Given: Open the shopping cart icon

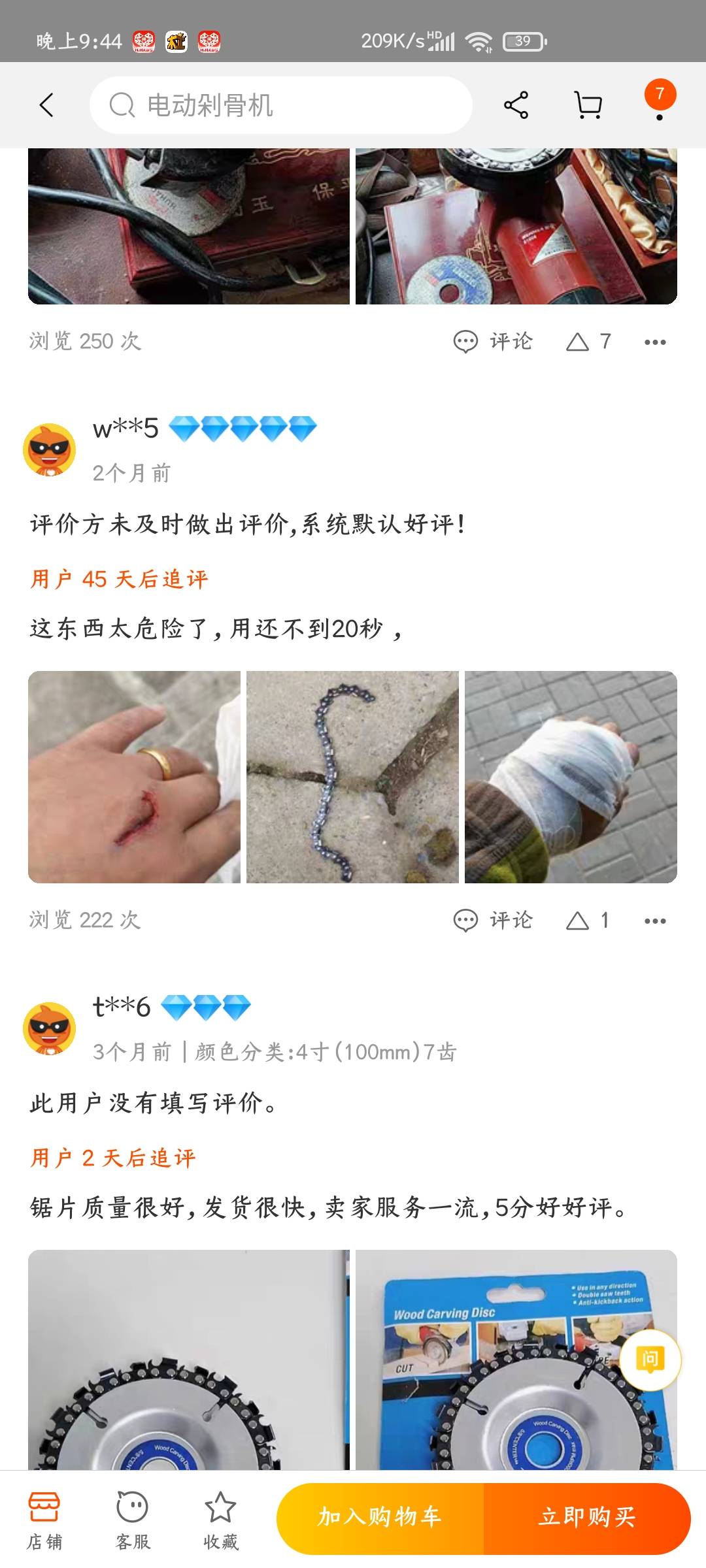Looking at the screenshot, I should coord(588,105).
